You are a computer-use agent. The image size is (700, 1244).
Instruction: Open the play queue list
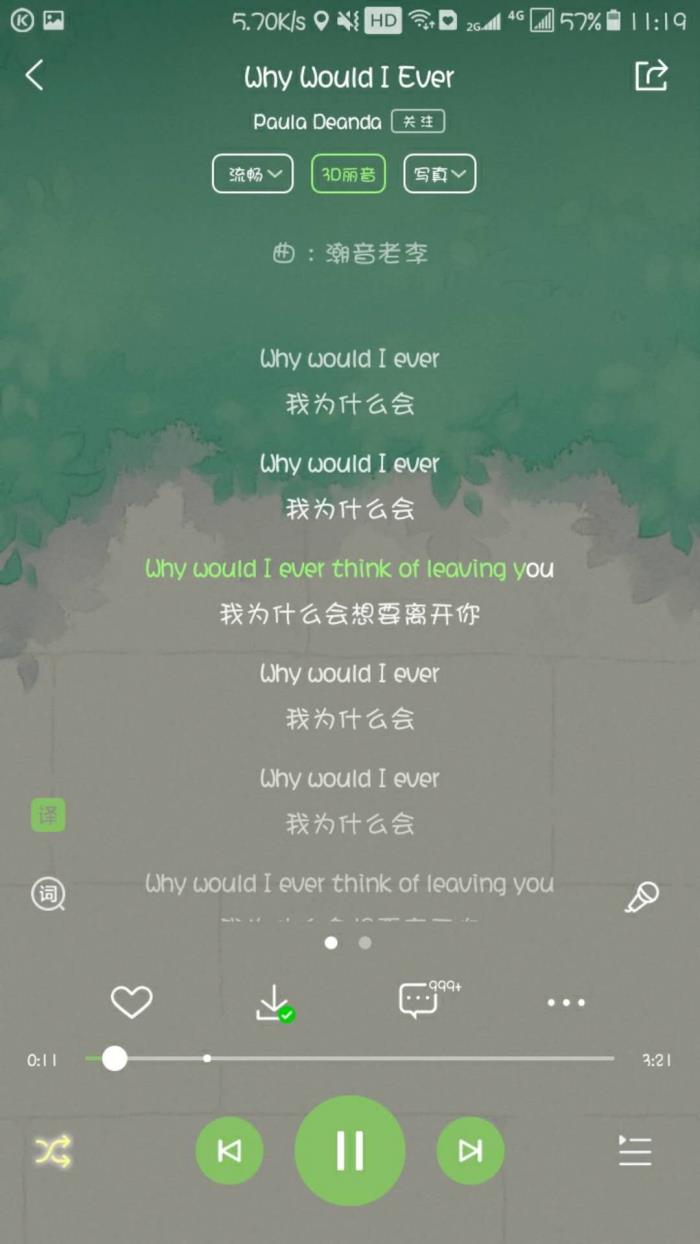[635, 1152]
